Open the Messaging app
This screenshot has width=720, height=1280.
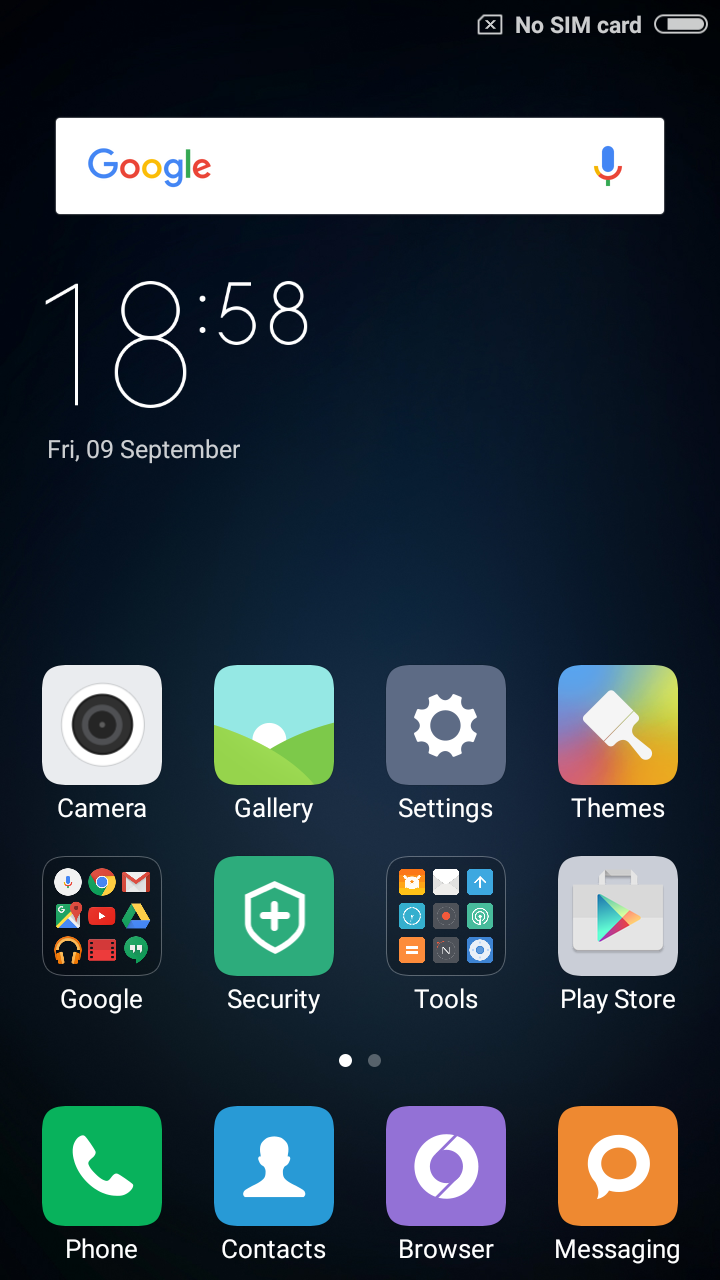(x=618, y=1166)
